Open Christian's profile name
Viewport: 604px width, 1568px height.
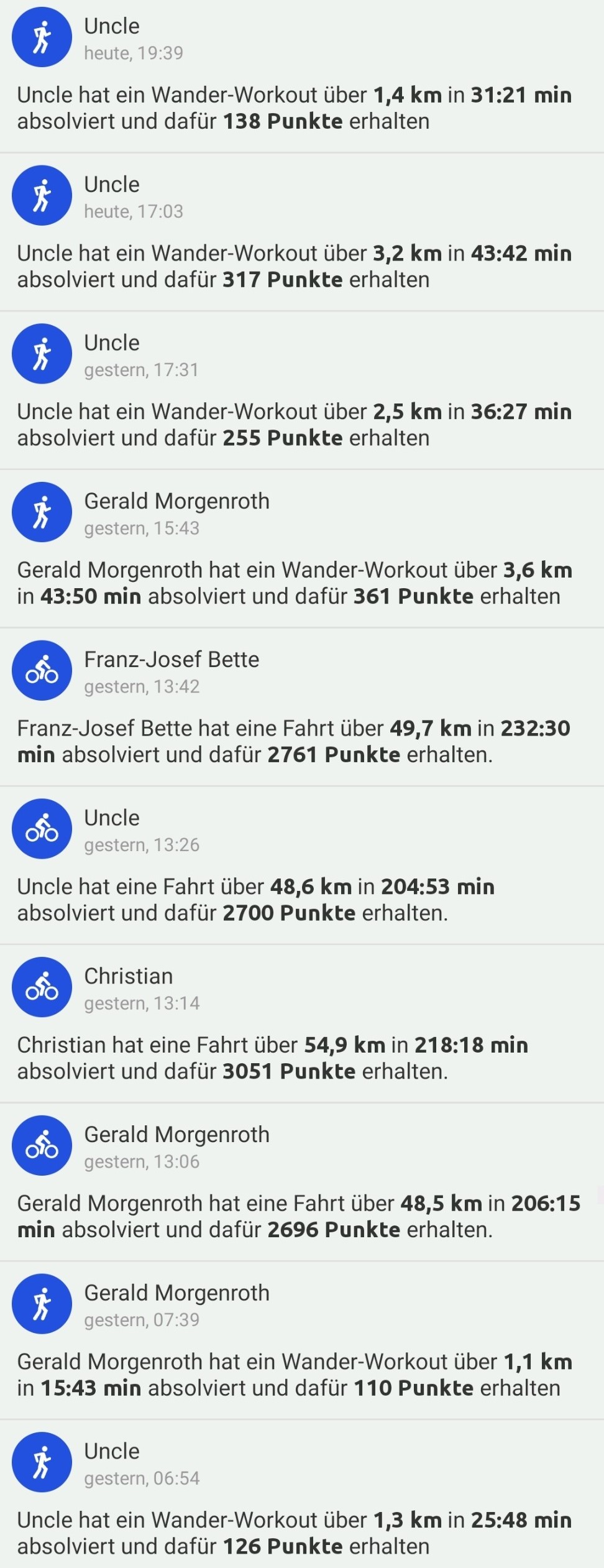tap(129, 976)
